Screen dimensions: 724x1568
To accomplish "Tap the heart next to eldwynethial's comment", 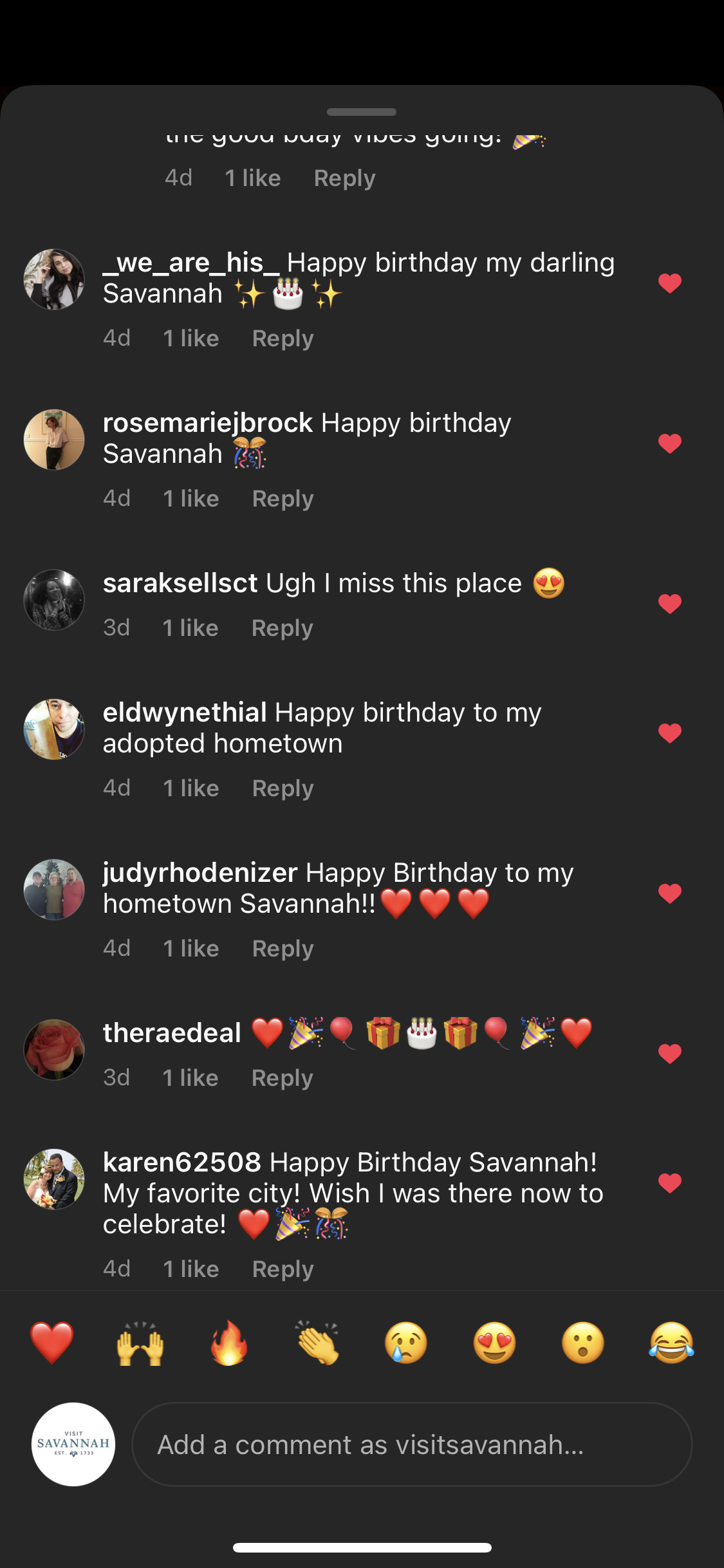I will [669, 733].
